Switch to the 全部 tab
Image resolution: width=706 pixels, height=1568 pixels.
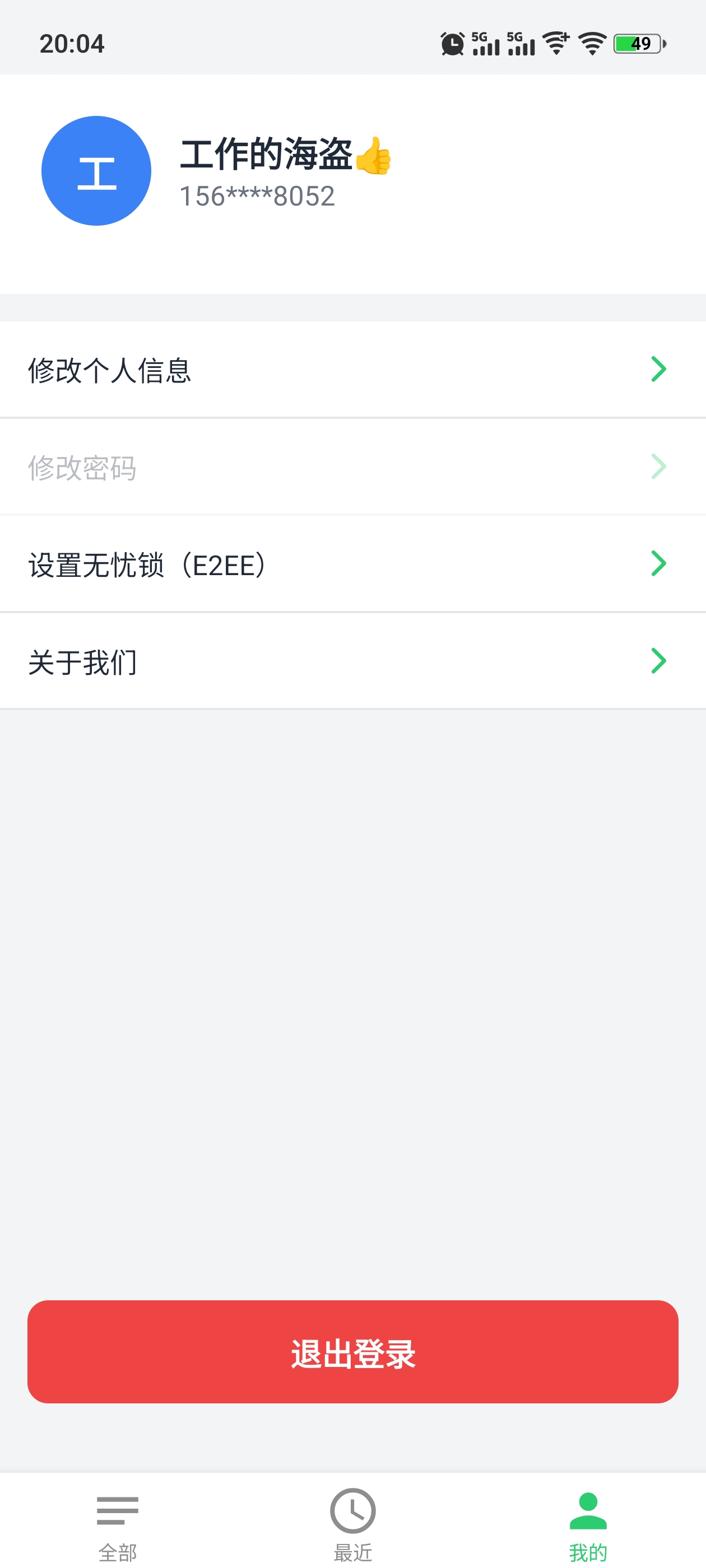pyautogui.click(x=118, y=1522)
